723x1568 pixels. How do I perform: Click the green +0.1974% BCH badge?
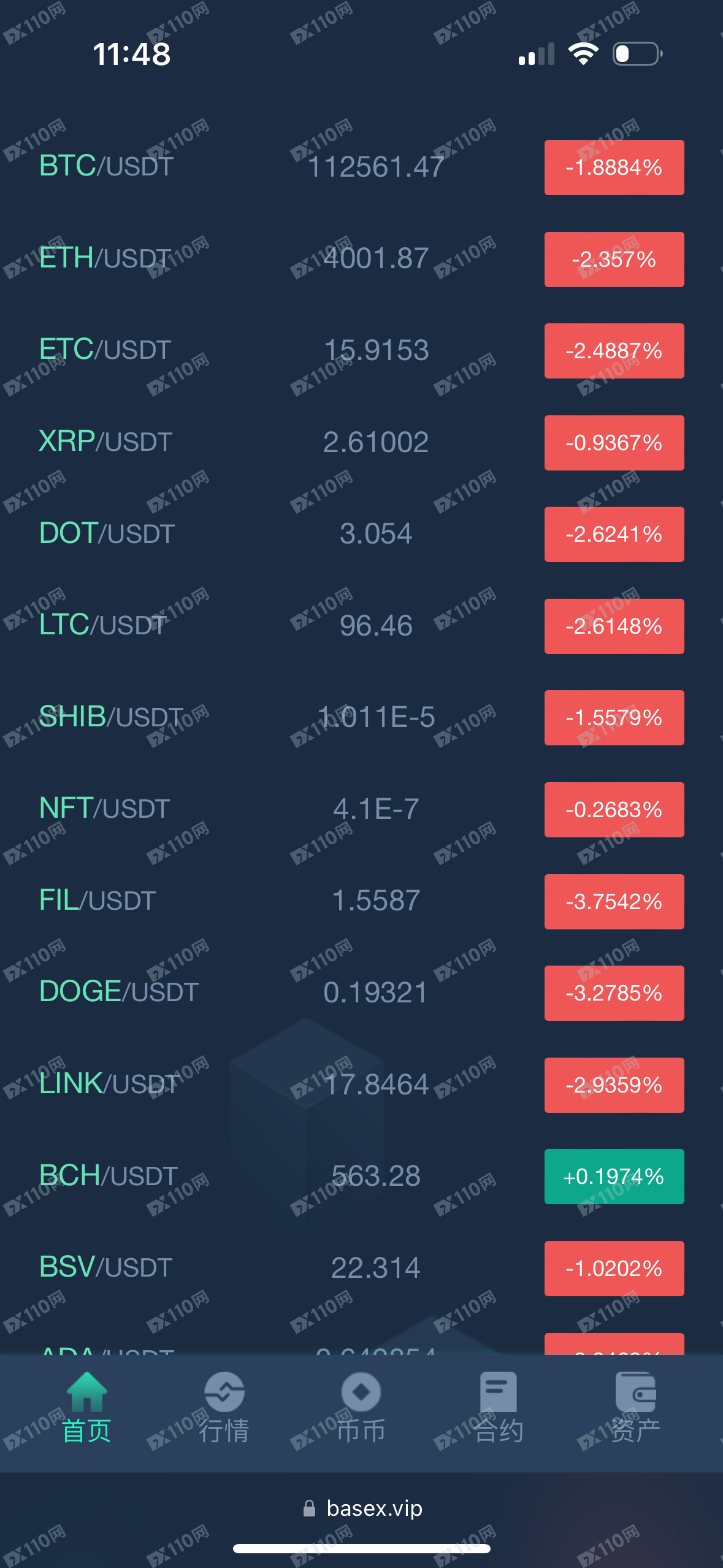[x=613, y=1177]
